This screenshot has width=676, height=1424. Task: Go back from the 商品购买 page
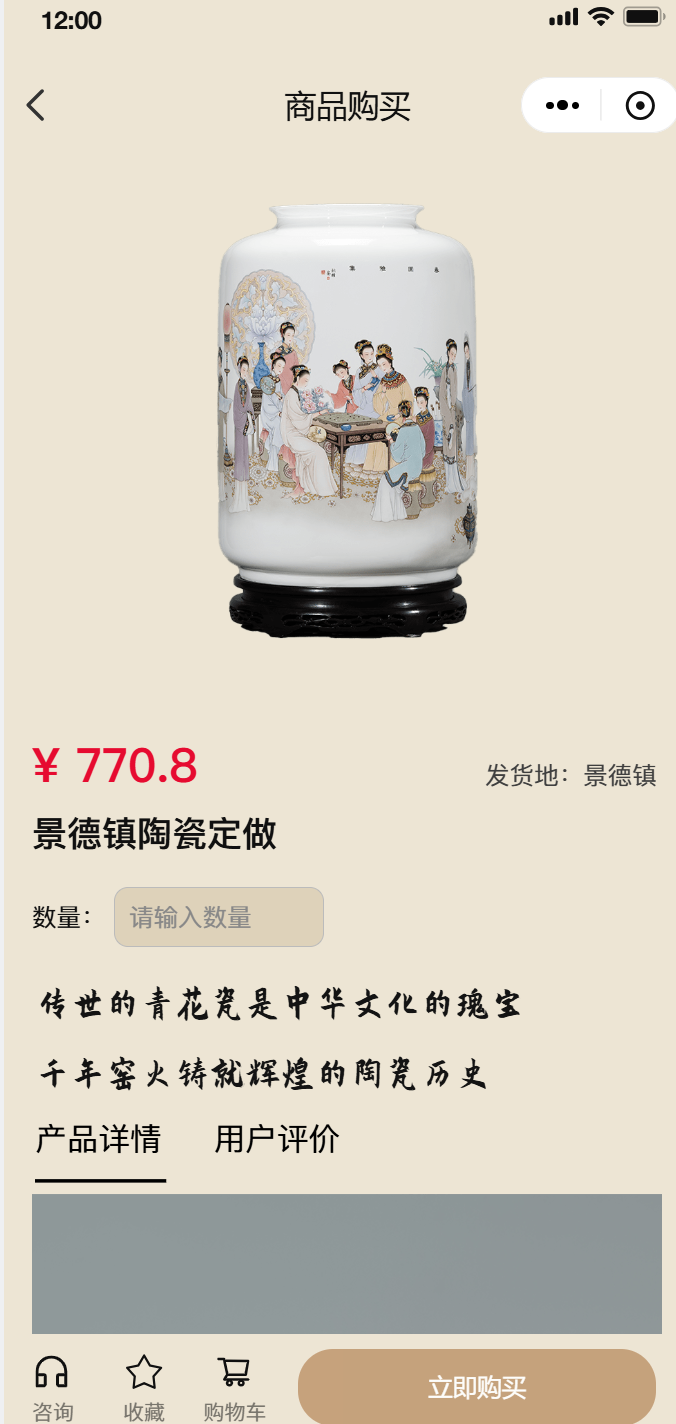tap(36, 105)
